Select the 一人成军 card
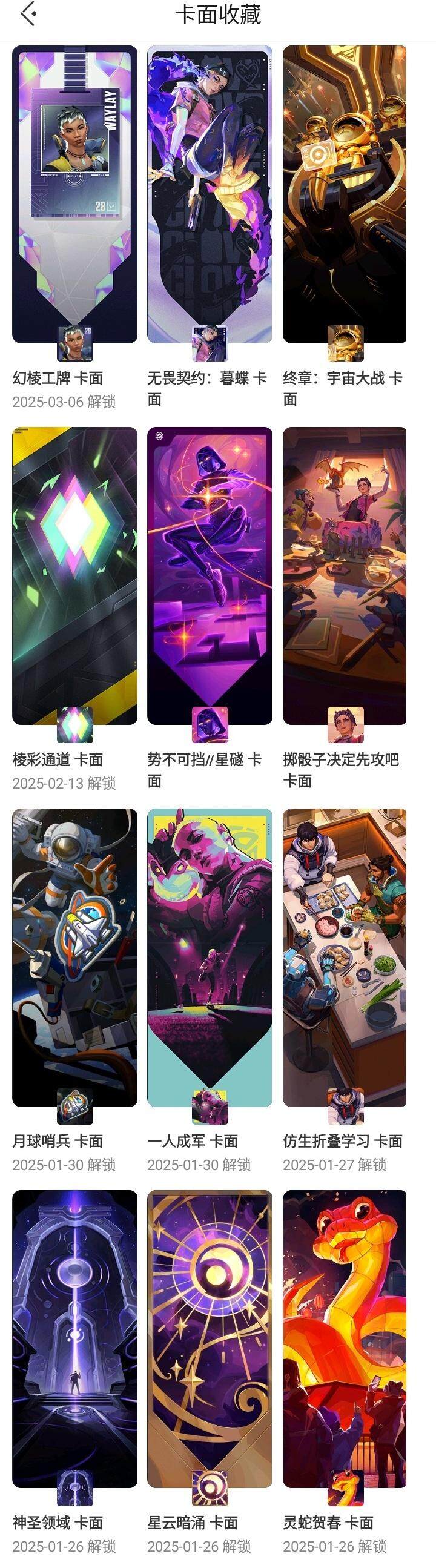Viewport: 436px width, 1568px height. [x=210, y=957]
